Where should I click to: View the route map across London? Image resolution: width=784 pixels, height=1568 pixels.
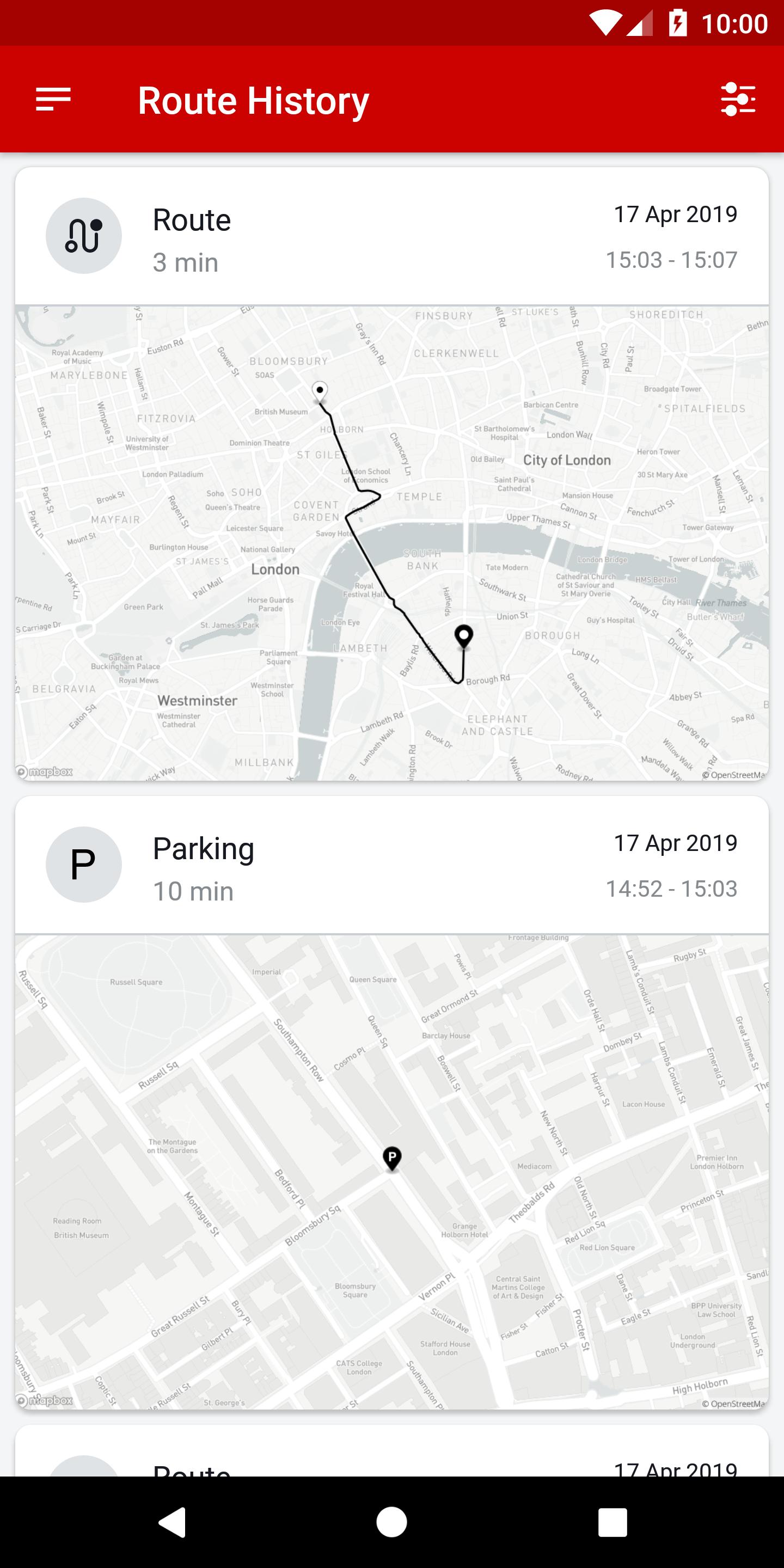[x=391, y=543]
